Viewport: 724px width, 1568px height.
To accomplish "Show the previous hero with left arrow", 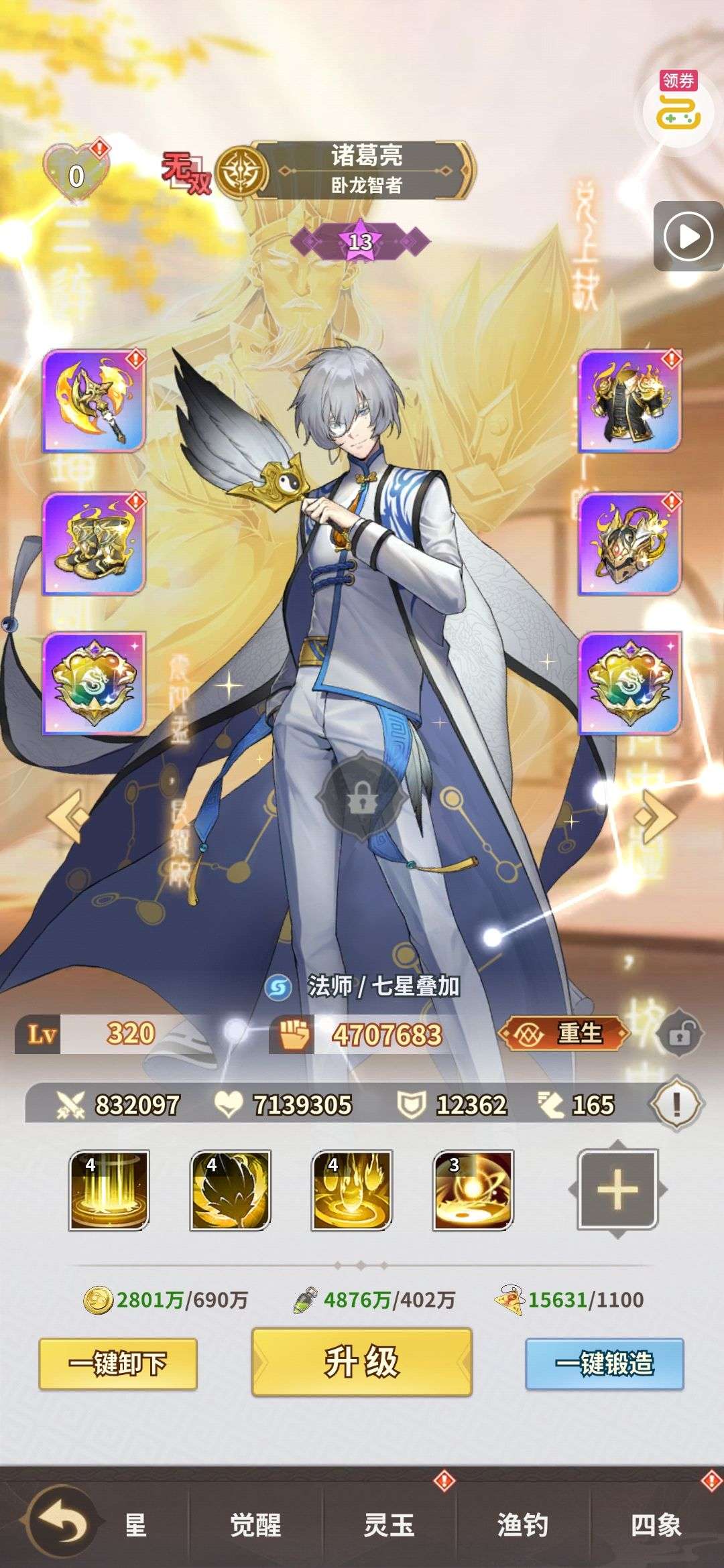I will click(x=68, y=815).
